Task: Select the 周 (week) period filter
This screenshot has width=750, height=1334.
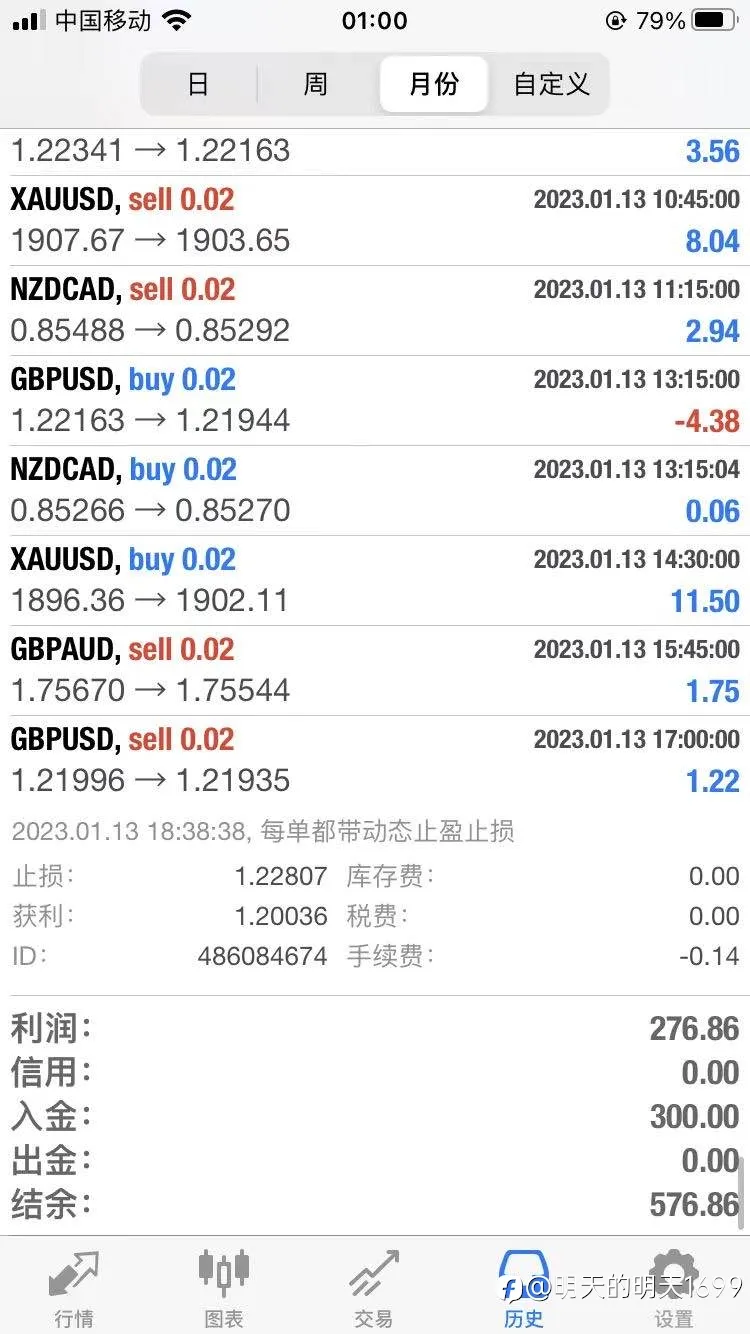Action: click(316, 84)
